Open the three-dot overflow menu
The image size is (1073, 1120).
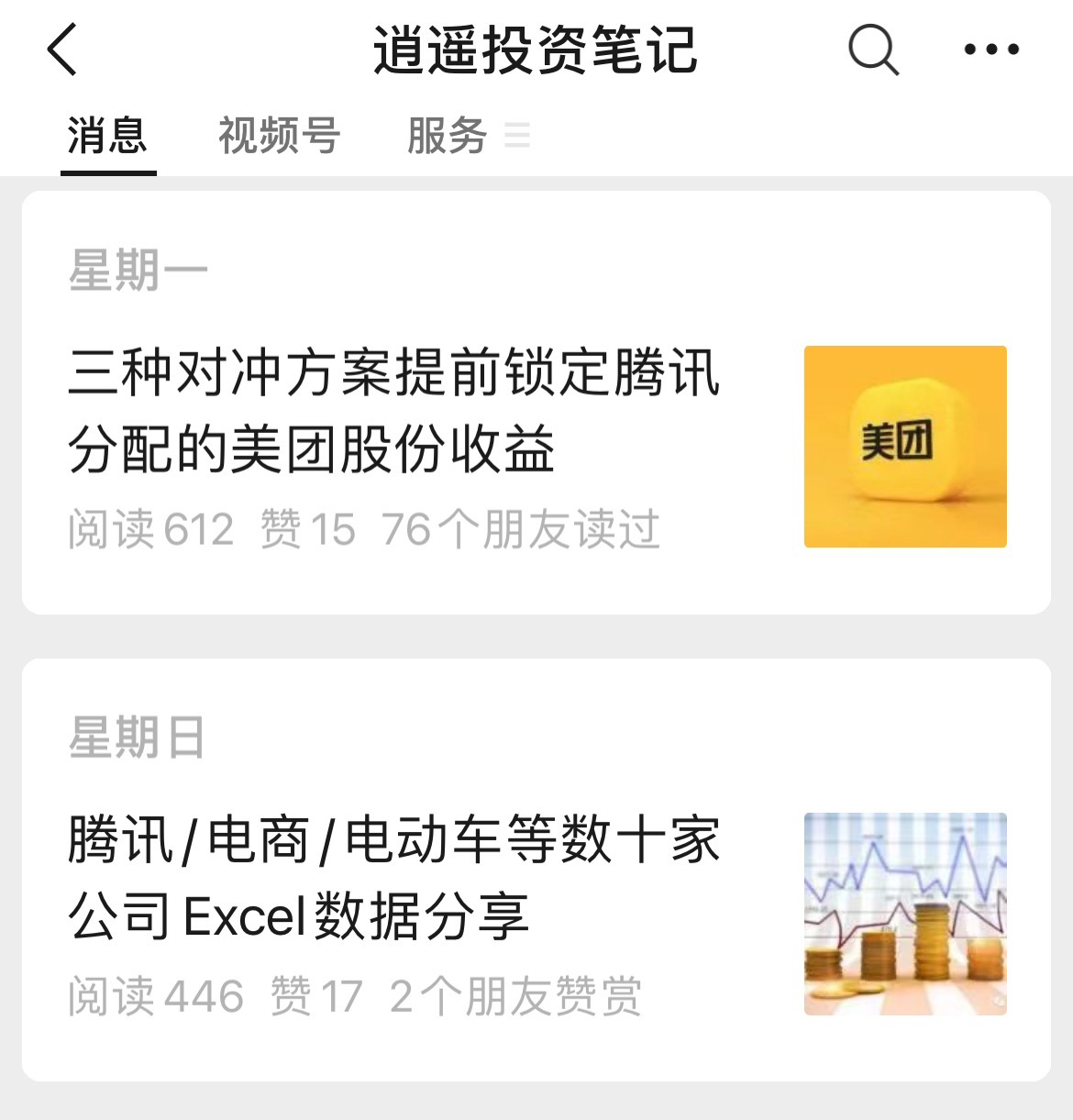(x=991, y=50)
